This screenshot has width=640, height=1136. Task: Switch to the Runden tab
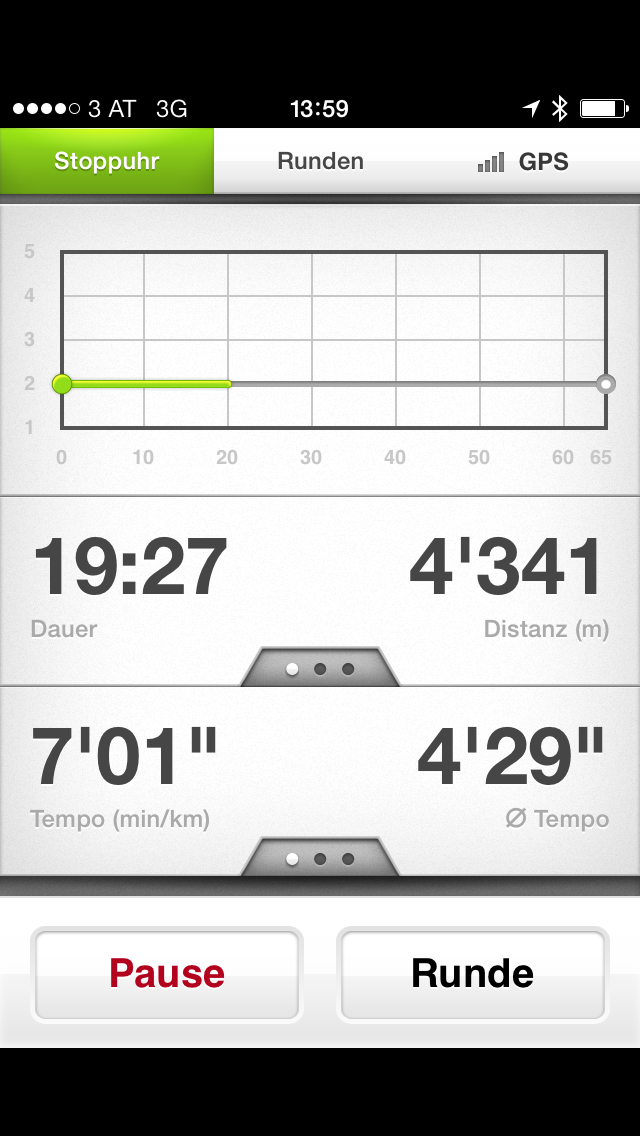coord(320,161)
